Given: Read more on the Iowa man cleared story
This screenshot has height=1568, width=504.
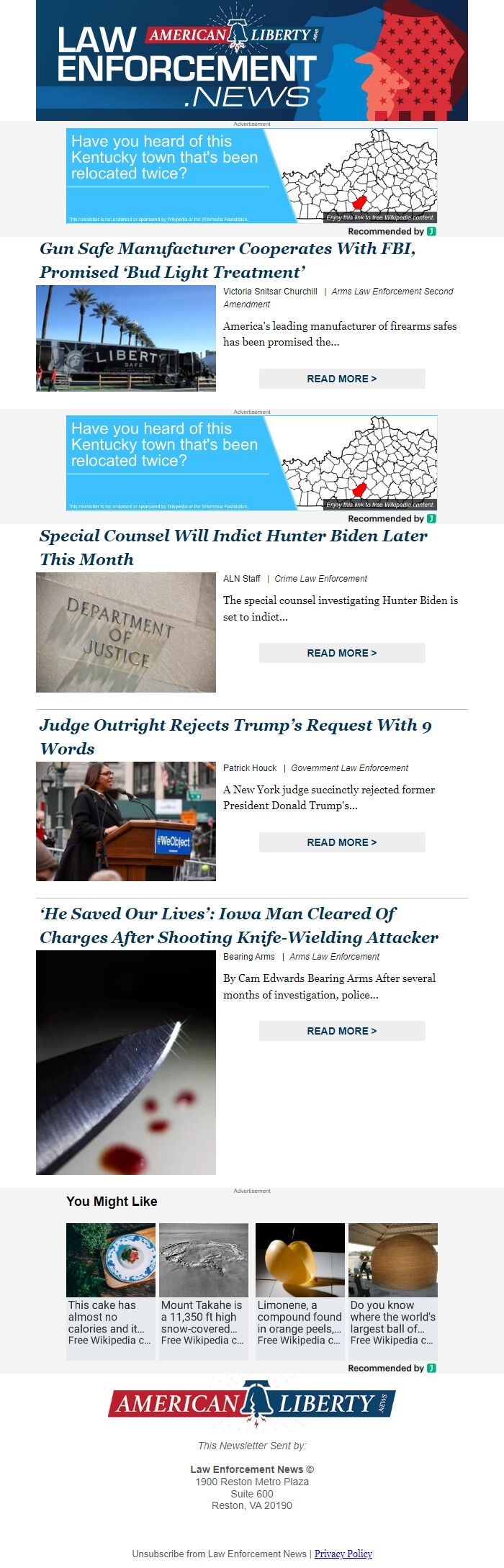Looking at the screenshot, I should click(342, 1031).
